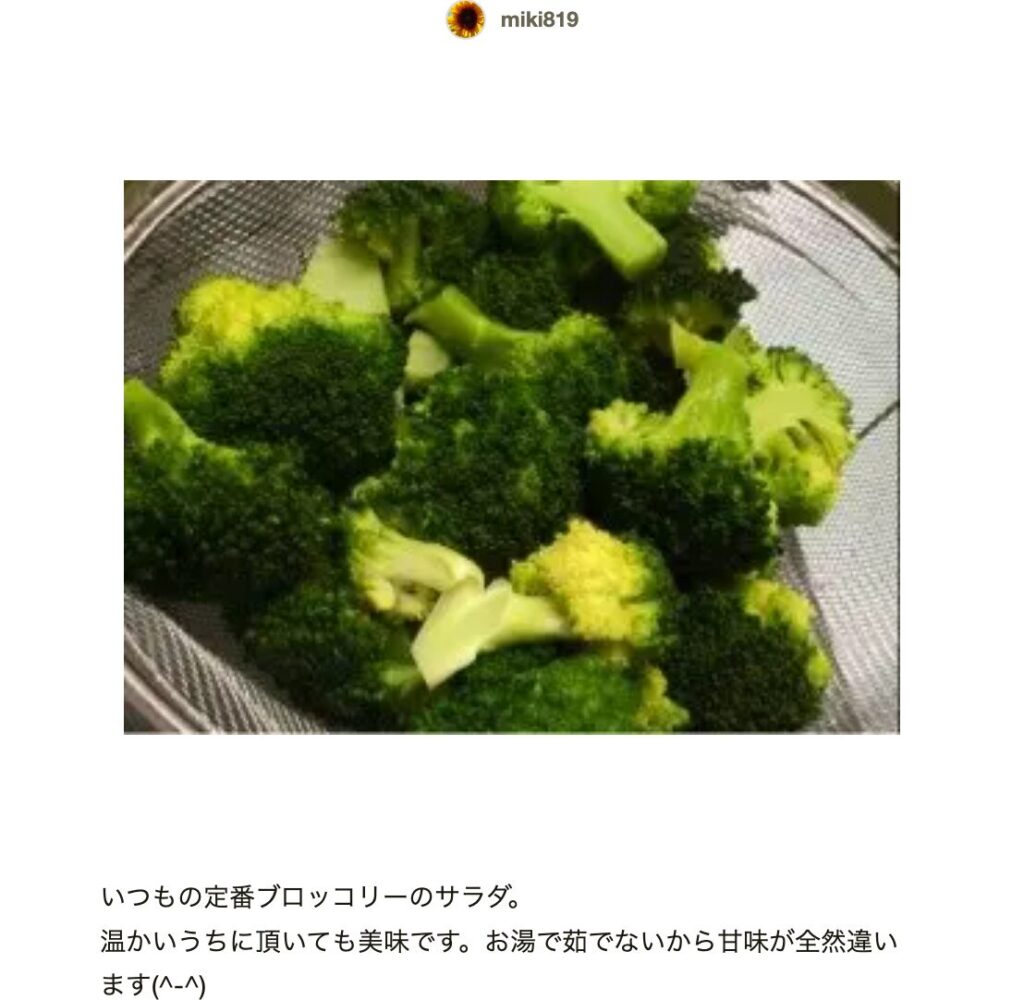Screen dimensions: 1024x1000
Task: Open the broccoli photo
Action: (511, 457)
